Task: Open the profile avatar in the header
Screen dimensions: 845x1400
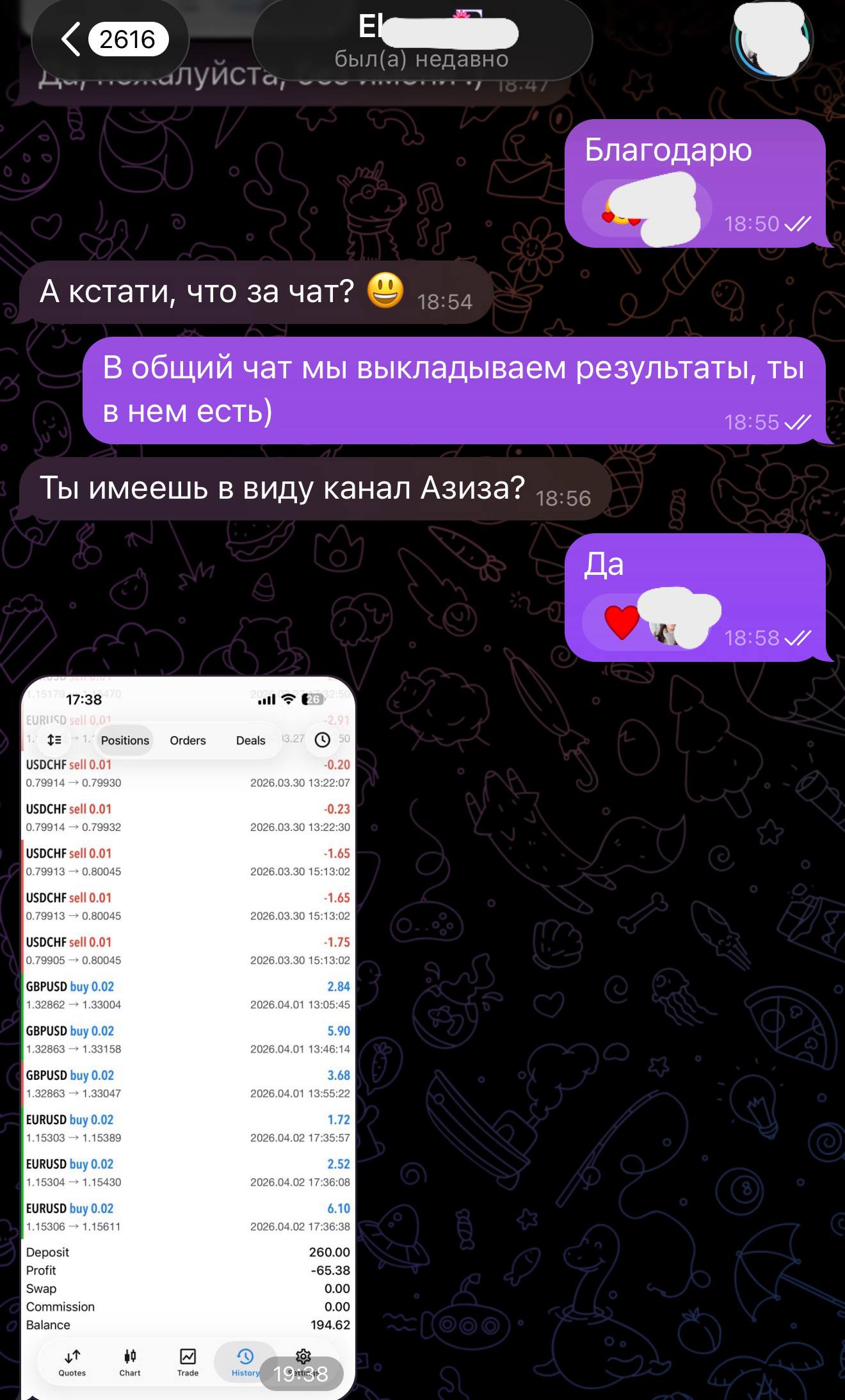Action: [x=771, y=40]
